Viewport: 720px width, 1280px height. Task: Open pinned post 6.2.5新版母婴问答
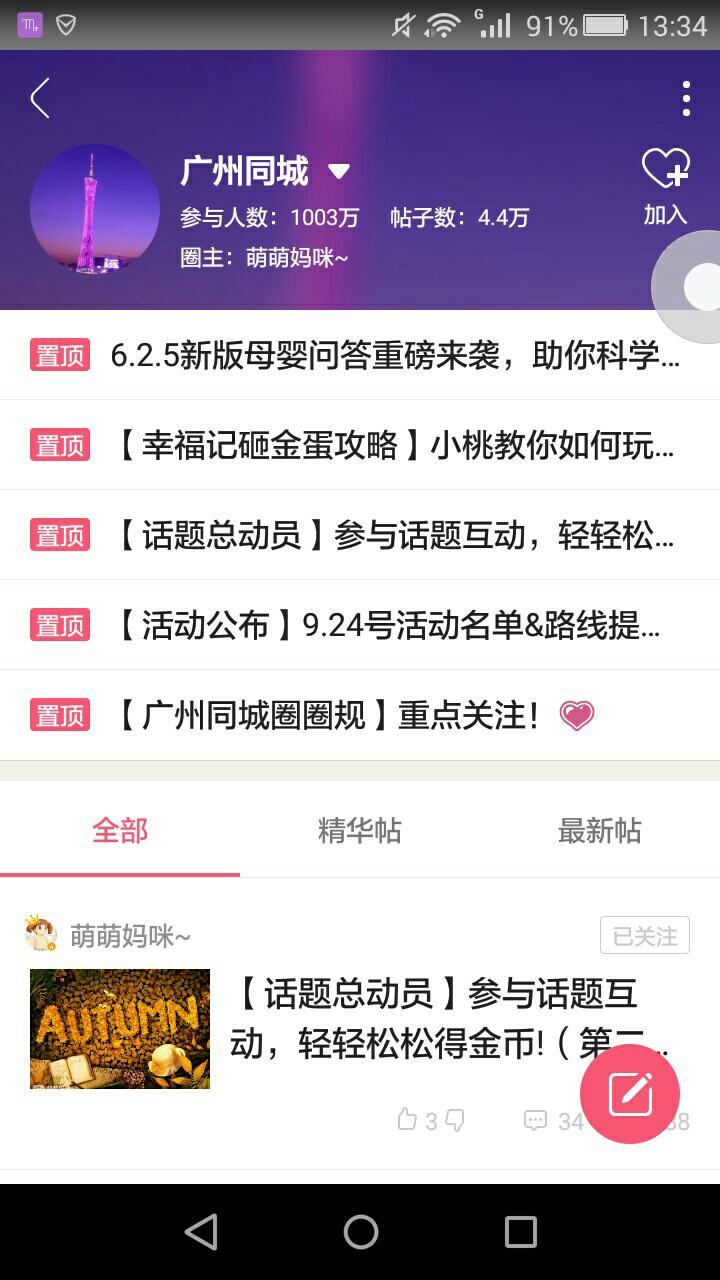(394, 355)
